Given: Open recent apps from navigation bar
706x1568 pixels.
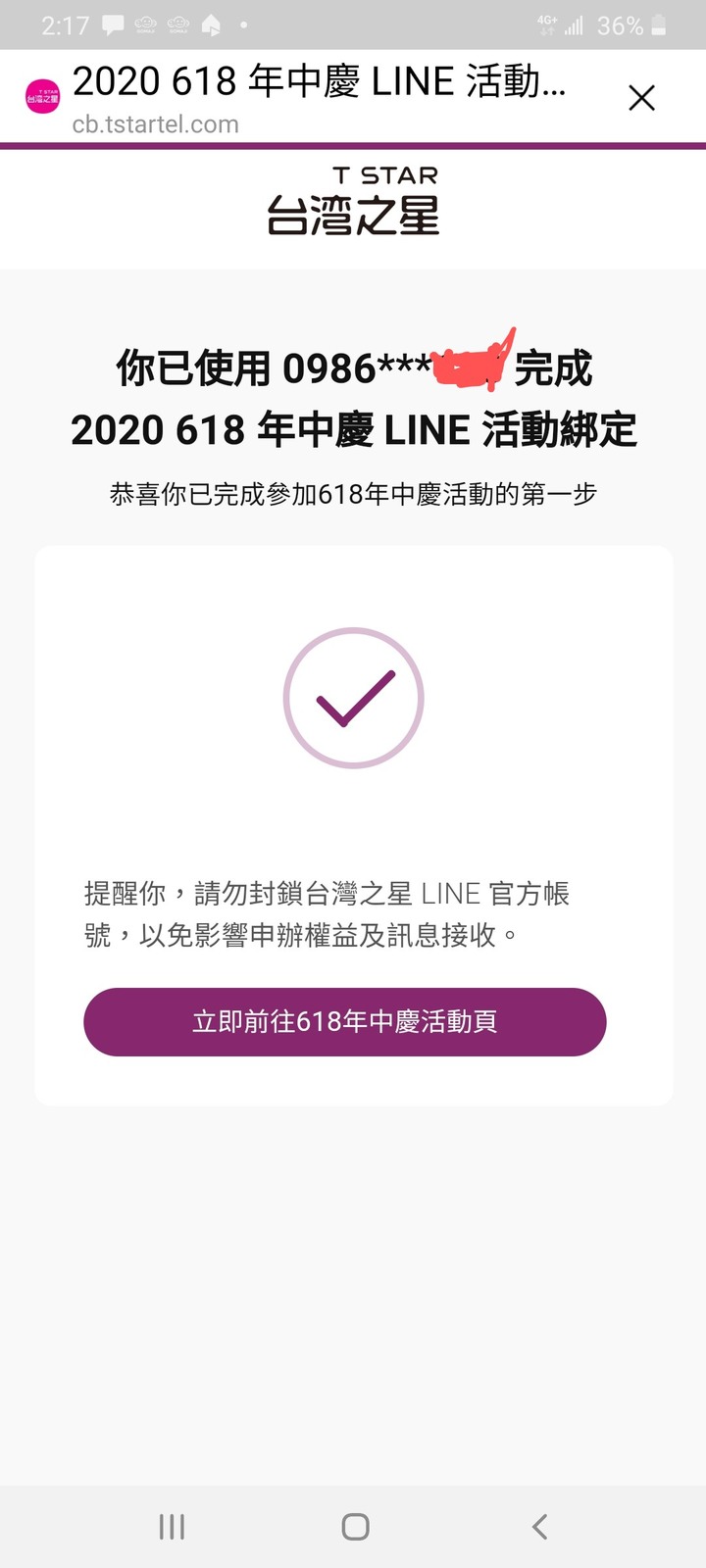Looking at the screenshot, I should [x=172, y=1526].
